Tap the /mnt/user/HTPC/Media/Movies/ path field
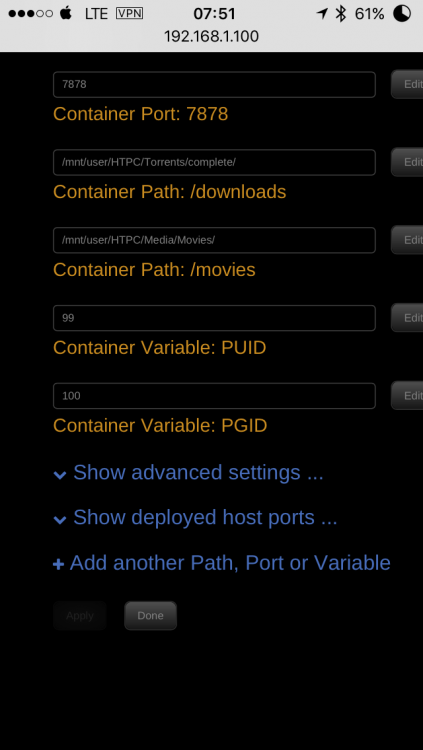The height and width of the screenshot is (750, 423). [214, 240]
